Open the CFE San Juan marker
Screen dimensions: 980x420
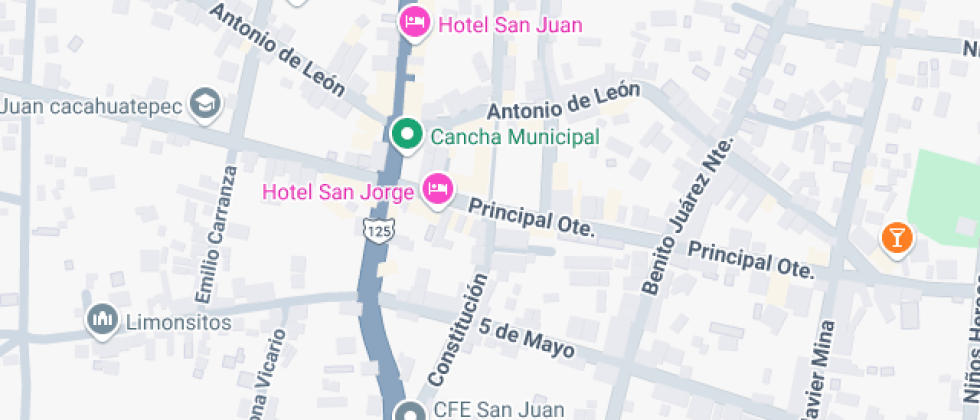point(410,412)
